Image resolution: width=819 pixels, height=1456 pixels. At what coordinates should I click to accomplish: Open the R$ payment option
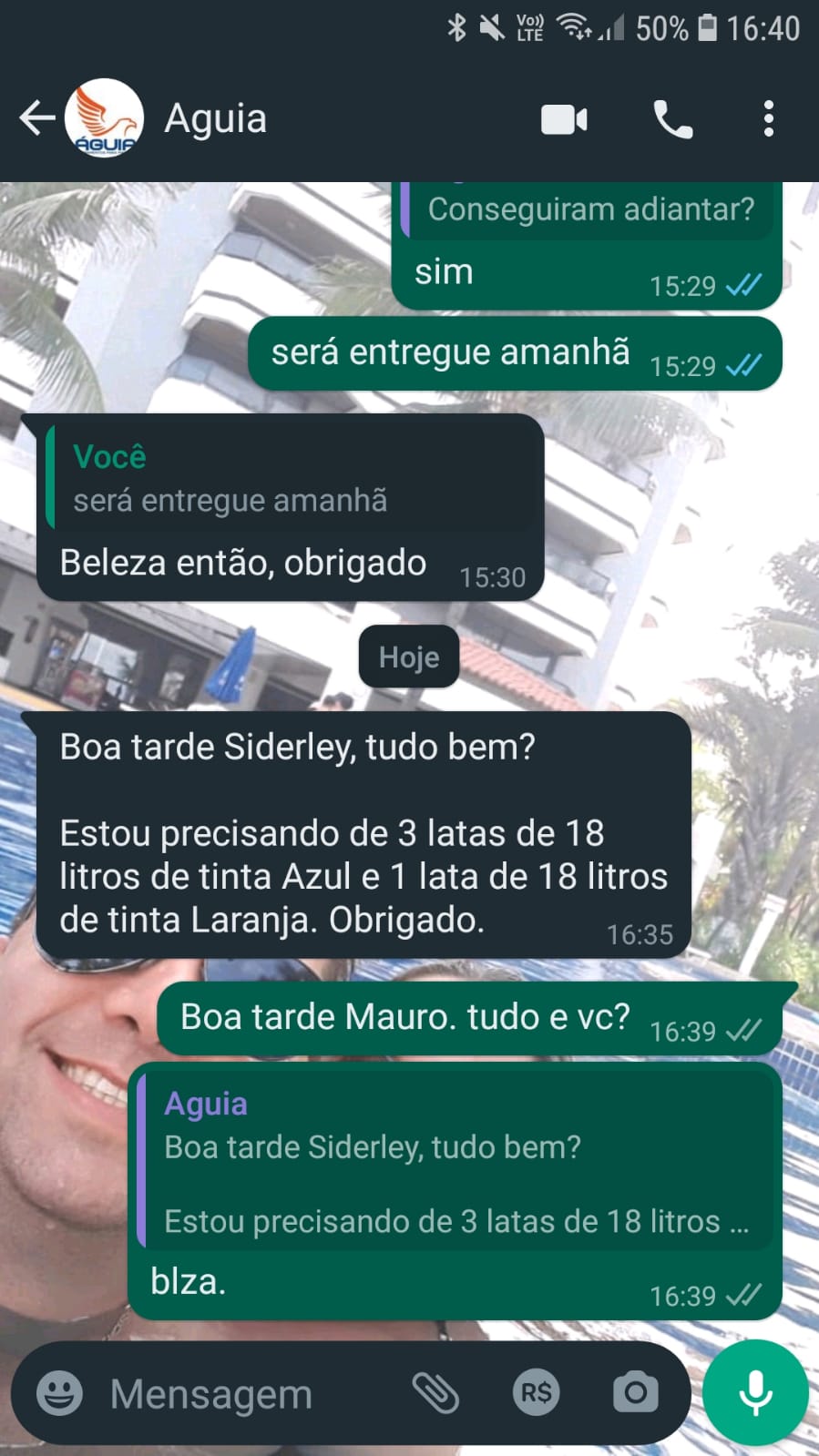pyautogui.click(x=536, y=1392)
